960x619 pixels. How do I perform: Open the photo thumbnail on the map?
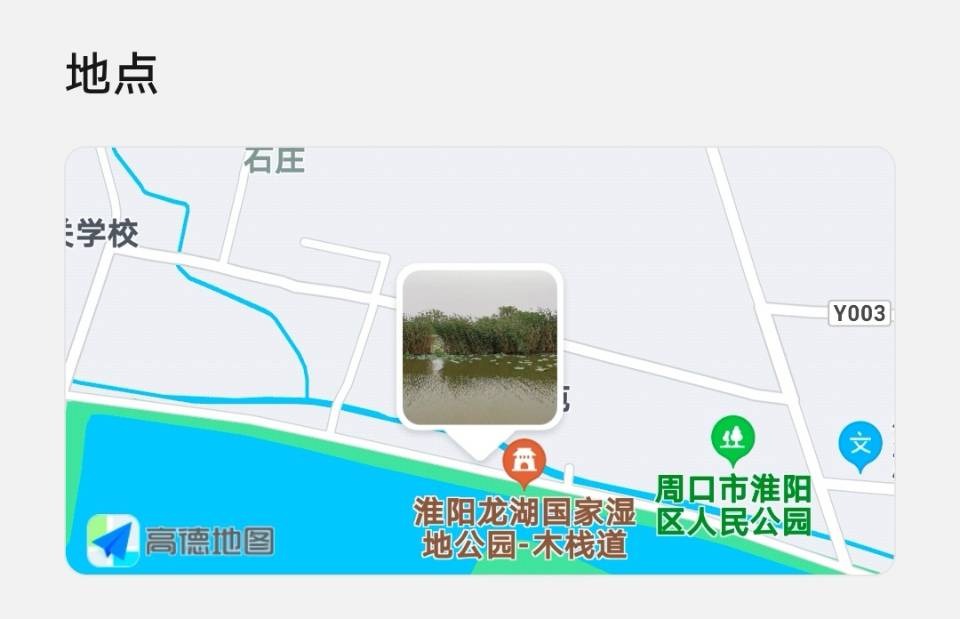(x=480, y=346)
